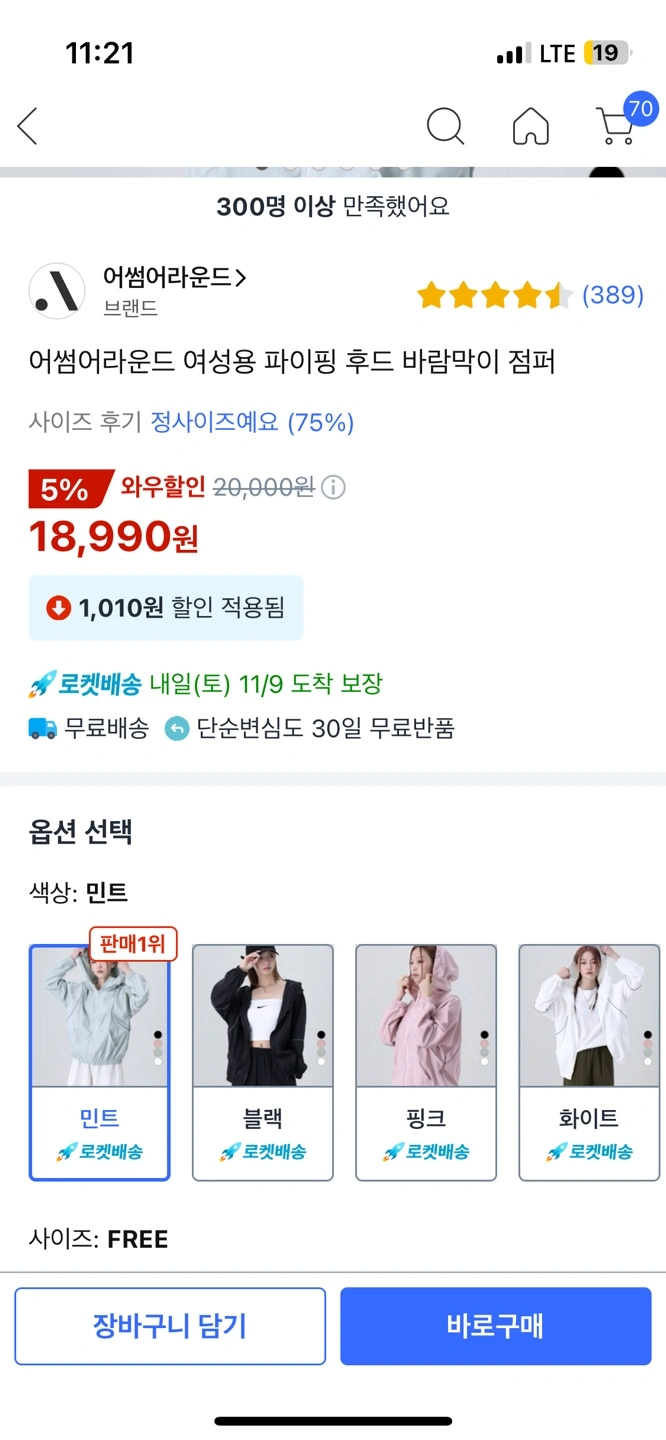Viewport: 666px width, 1440px height.
Task: Select the 블랙 color option
Action: click(x=262, y=1062)
